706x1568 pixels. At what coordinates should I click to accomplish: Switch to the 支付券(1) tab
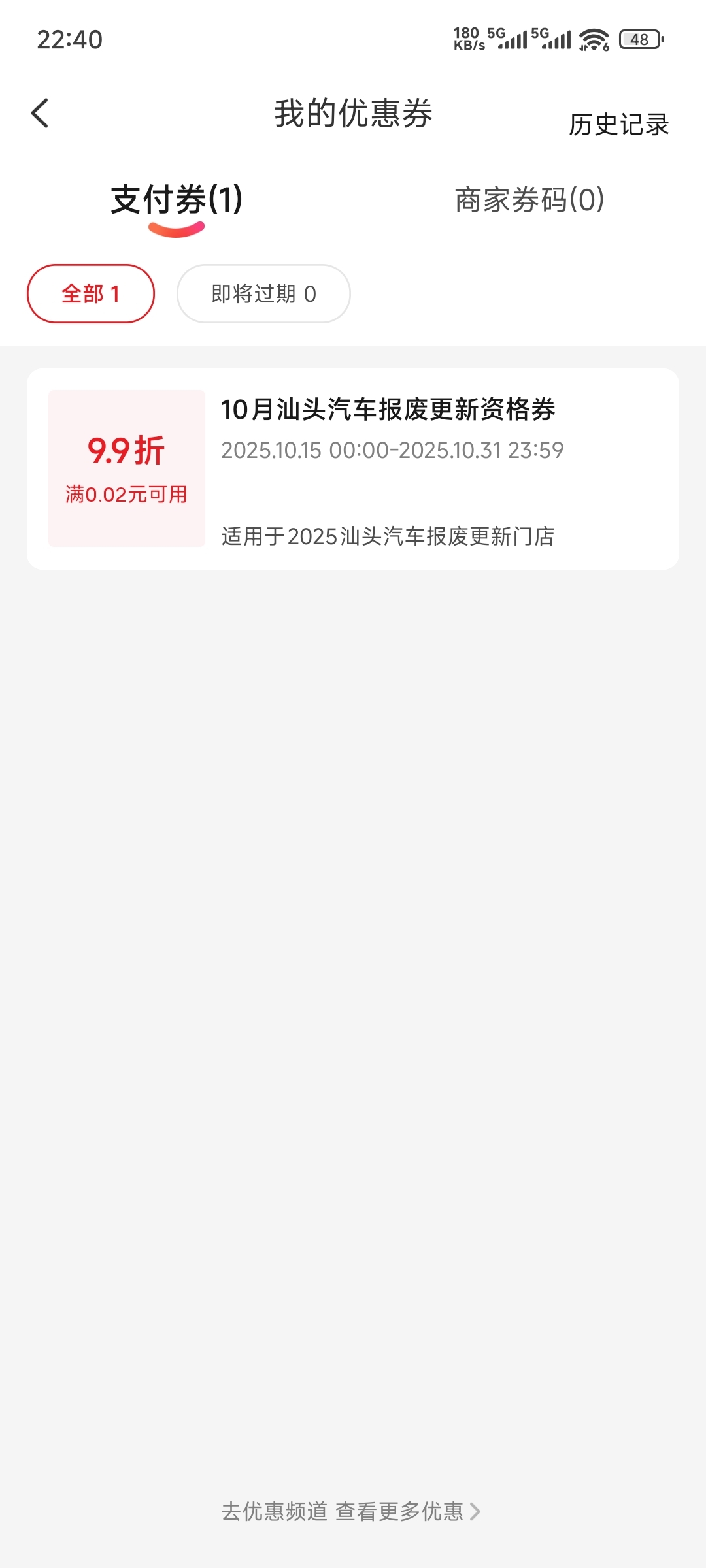tap(176, 200)
